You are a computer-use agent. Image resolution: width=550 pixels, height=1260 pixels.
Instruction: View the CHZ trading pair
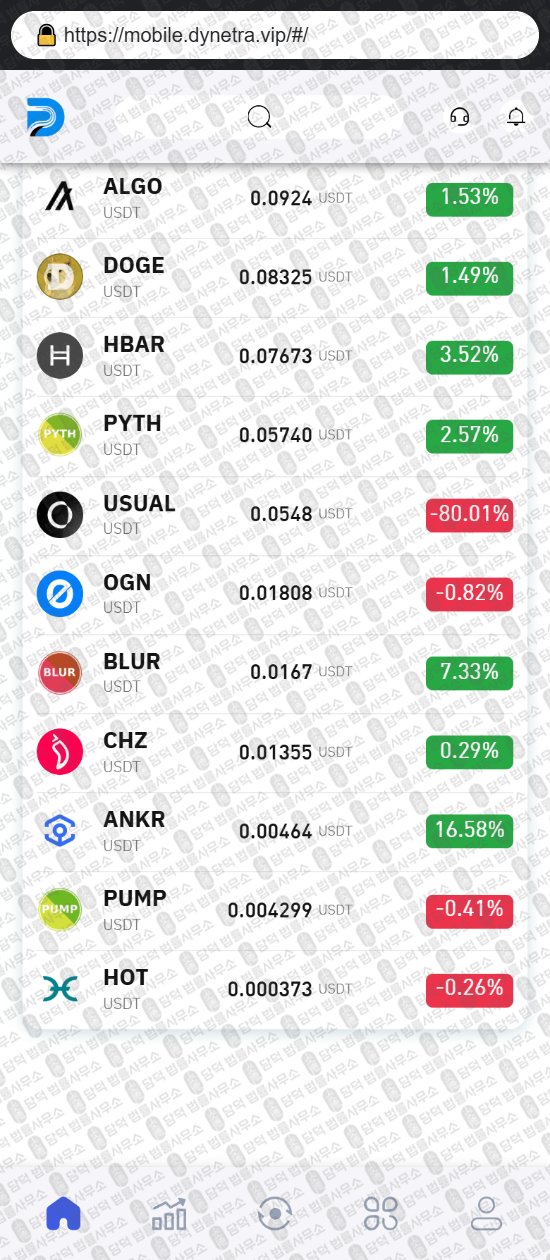tap(275, 751)
